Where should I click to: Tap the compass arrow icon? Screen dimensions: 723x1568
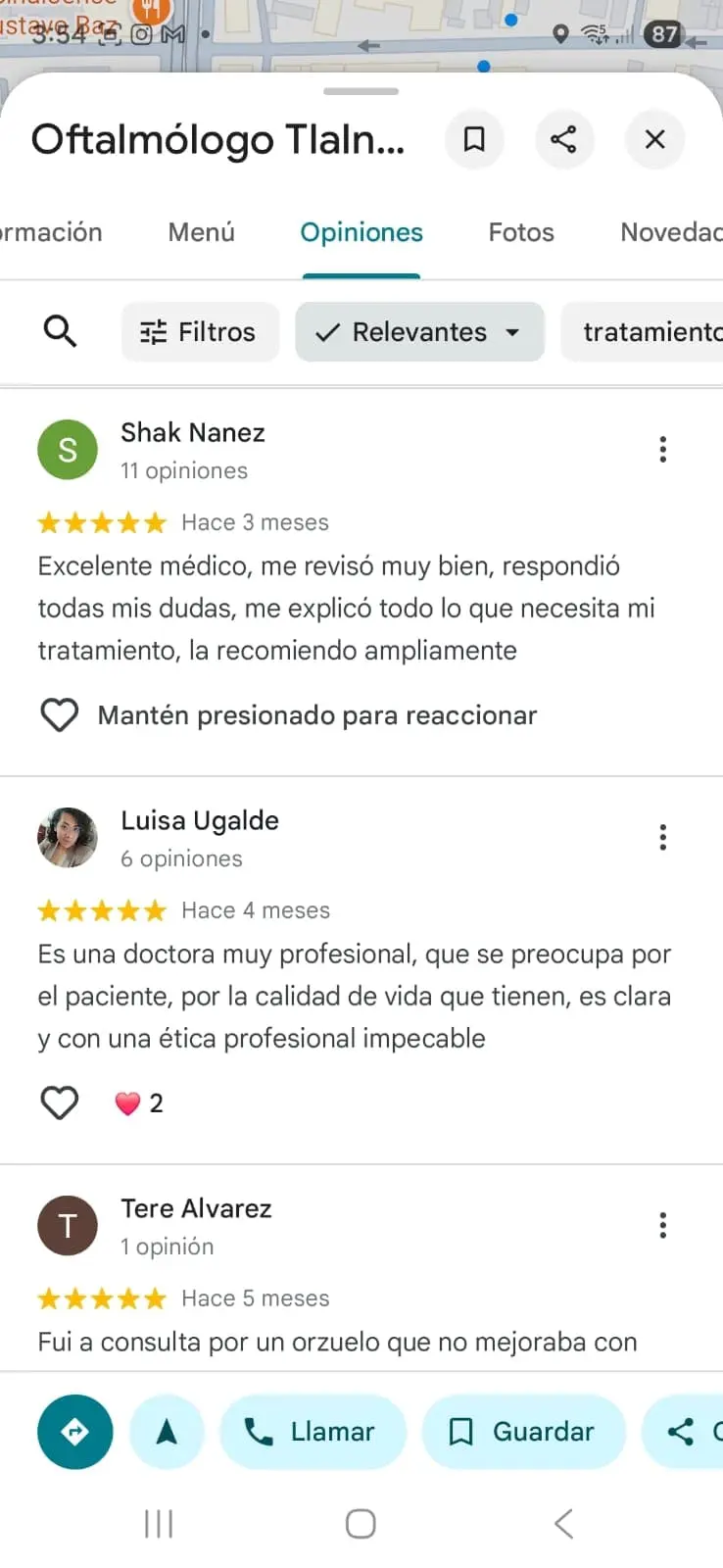point(167,1432)
